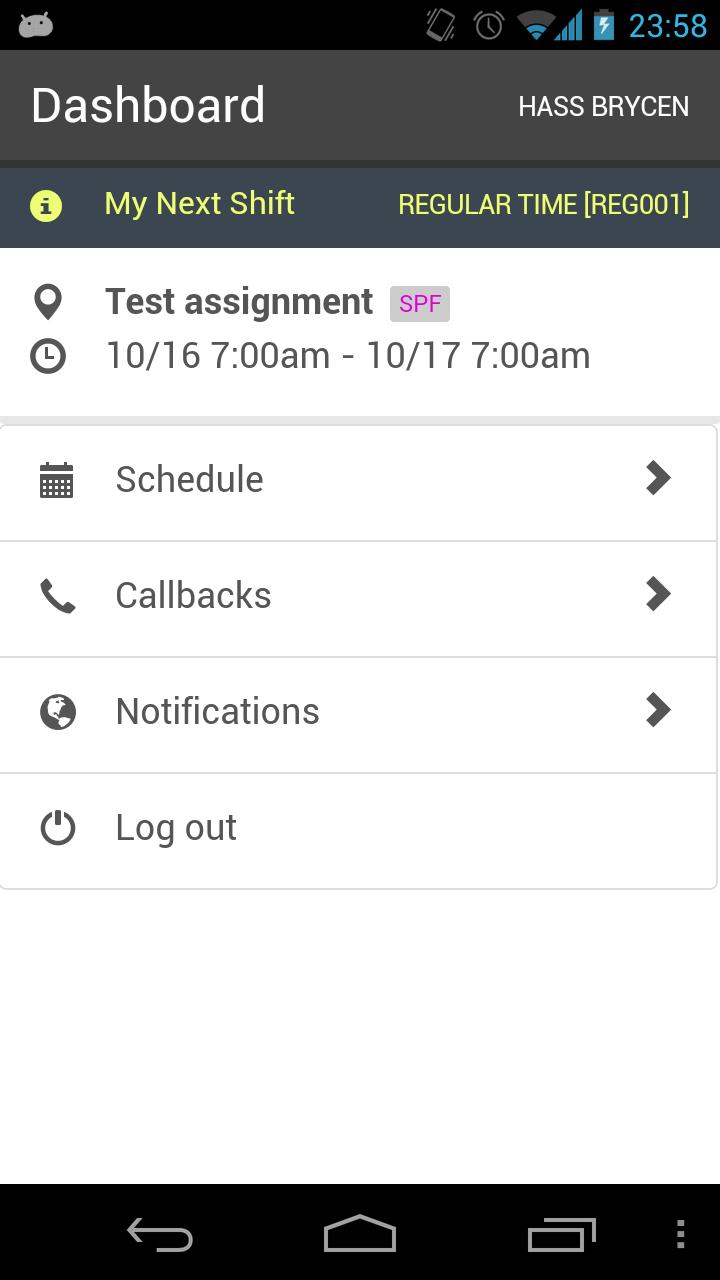Expand Notifications using its chevron
Viewport: 720px width, 1280px height.
coord(657,711)
